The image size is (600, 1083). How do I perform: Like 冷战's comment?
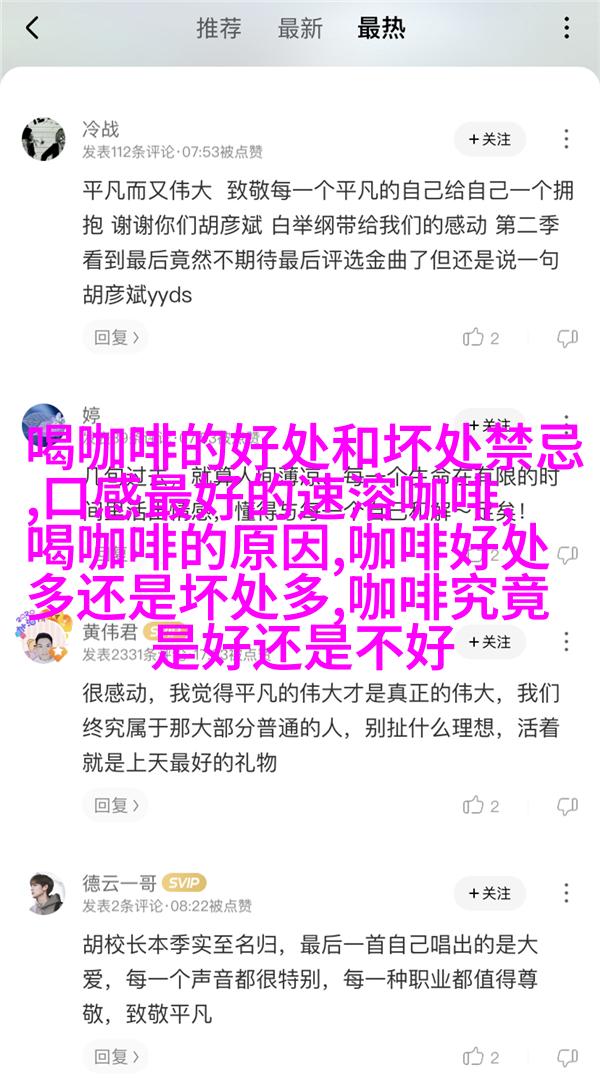tap(480, 338)
